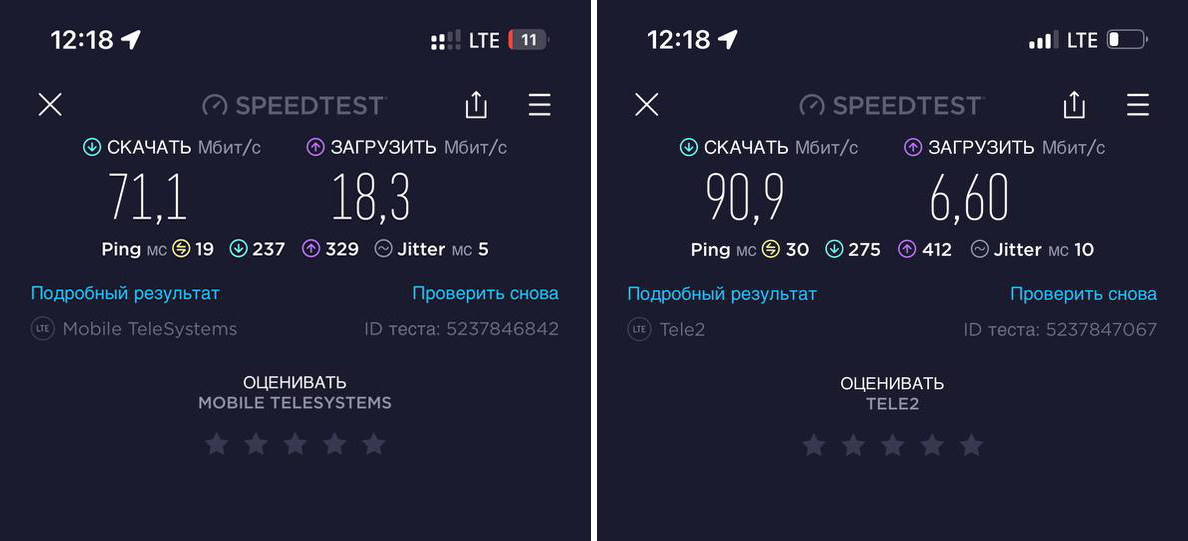This screenshot has height=541, width=1188.
Task: Give Tele2 a three-star rating
Action: [x=892, y=445]
